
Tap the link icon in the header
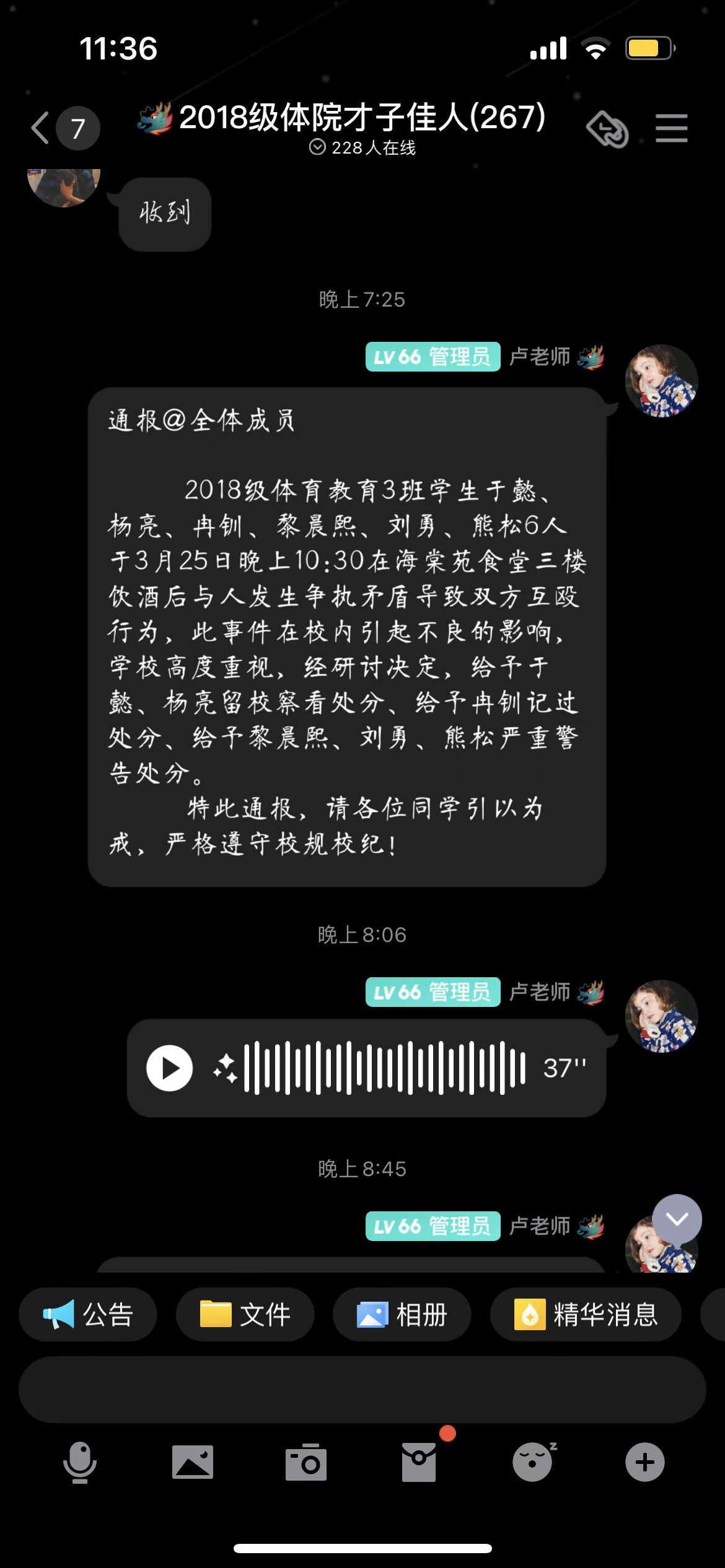607,129
